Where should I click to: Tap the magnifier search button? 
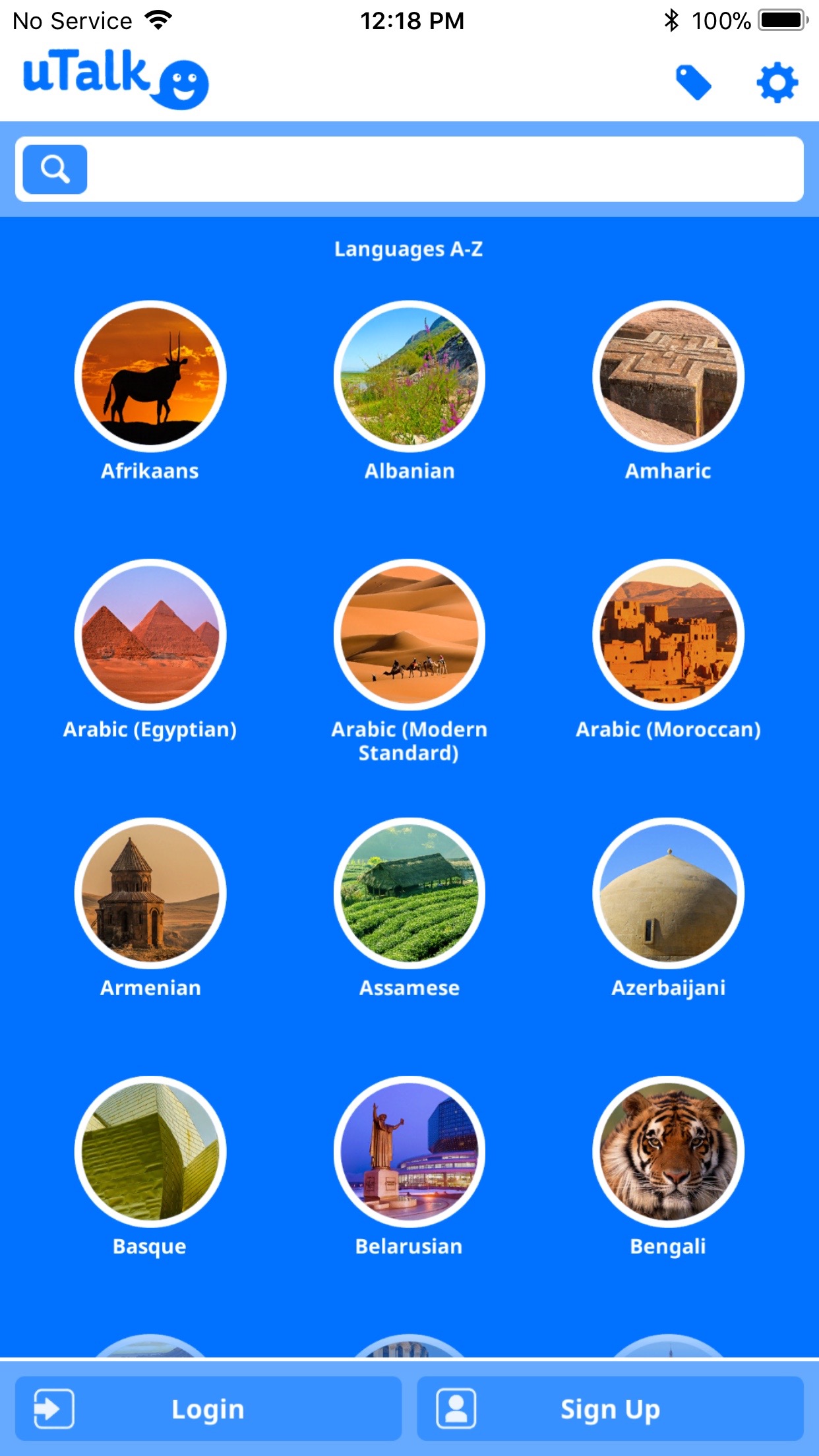click(55, 169)
